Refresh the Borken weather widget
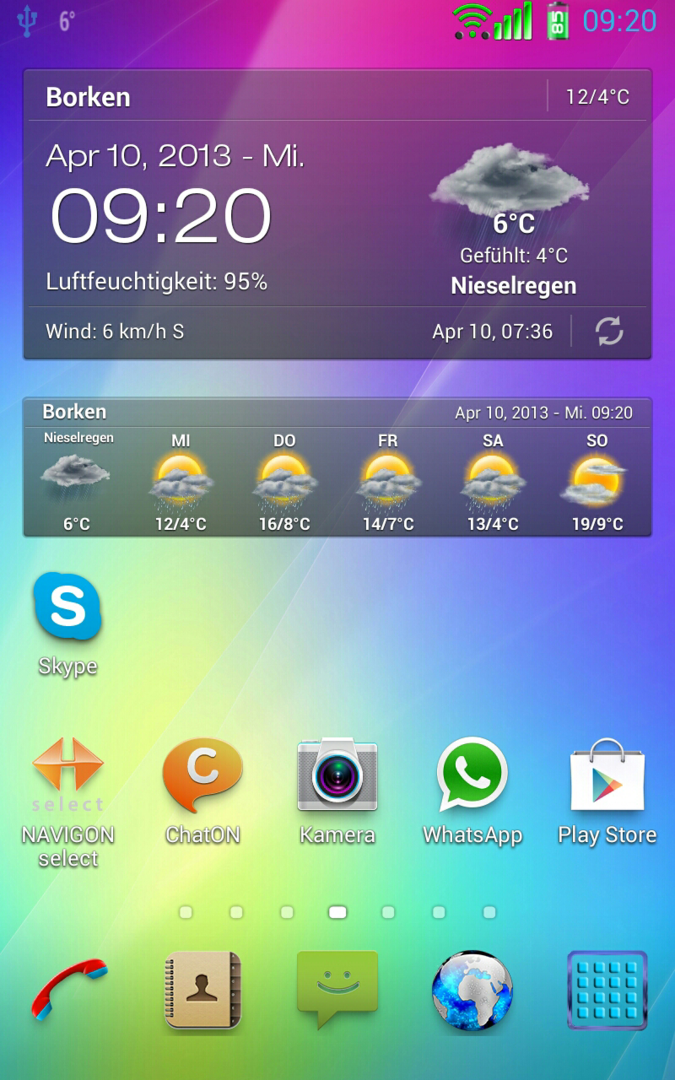This screenshot has height=1080, width=675. [x=609, y=332]
